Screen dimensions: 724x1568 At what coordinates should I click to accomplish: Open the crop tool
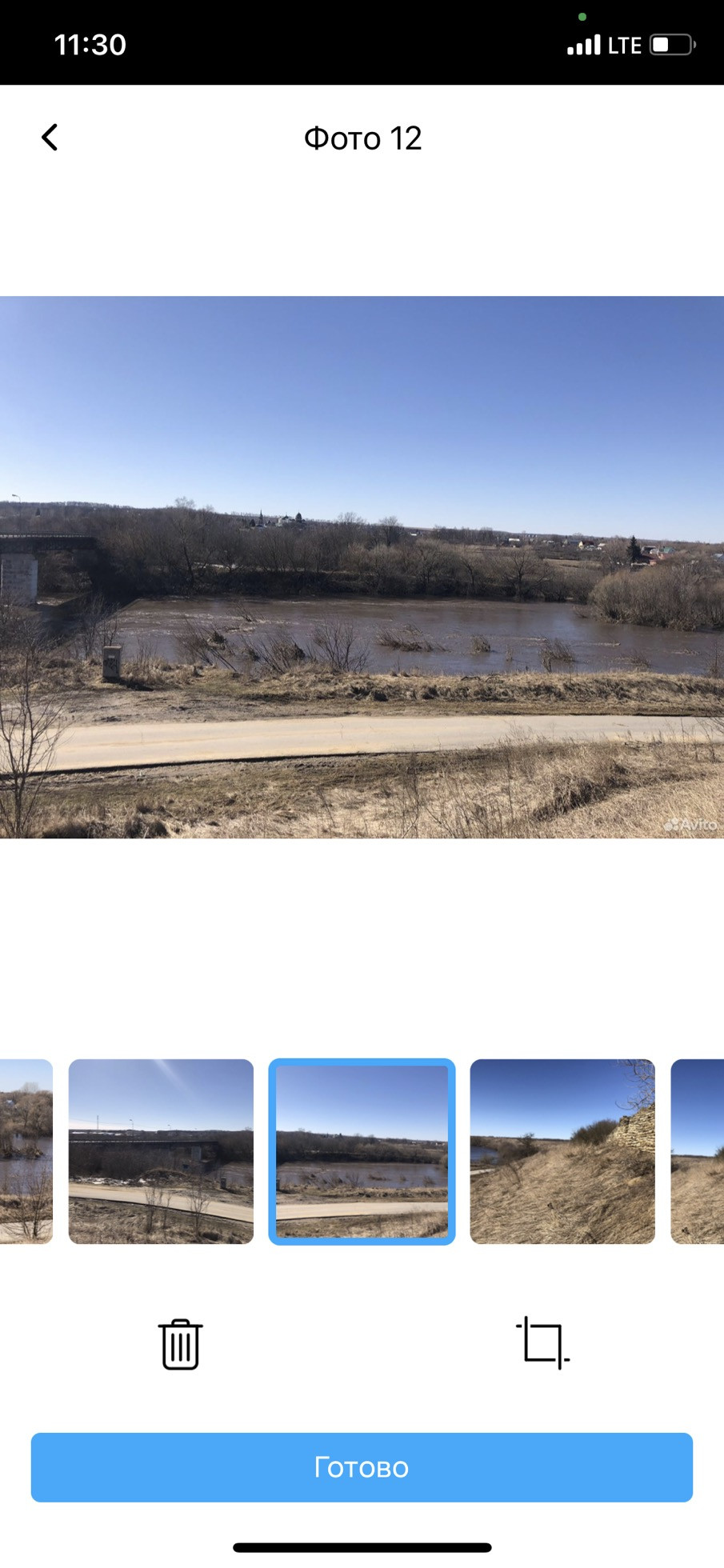[542, 1342]
